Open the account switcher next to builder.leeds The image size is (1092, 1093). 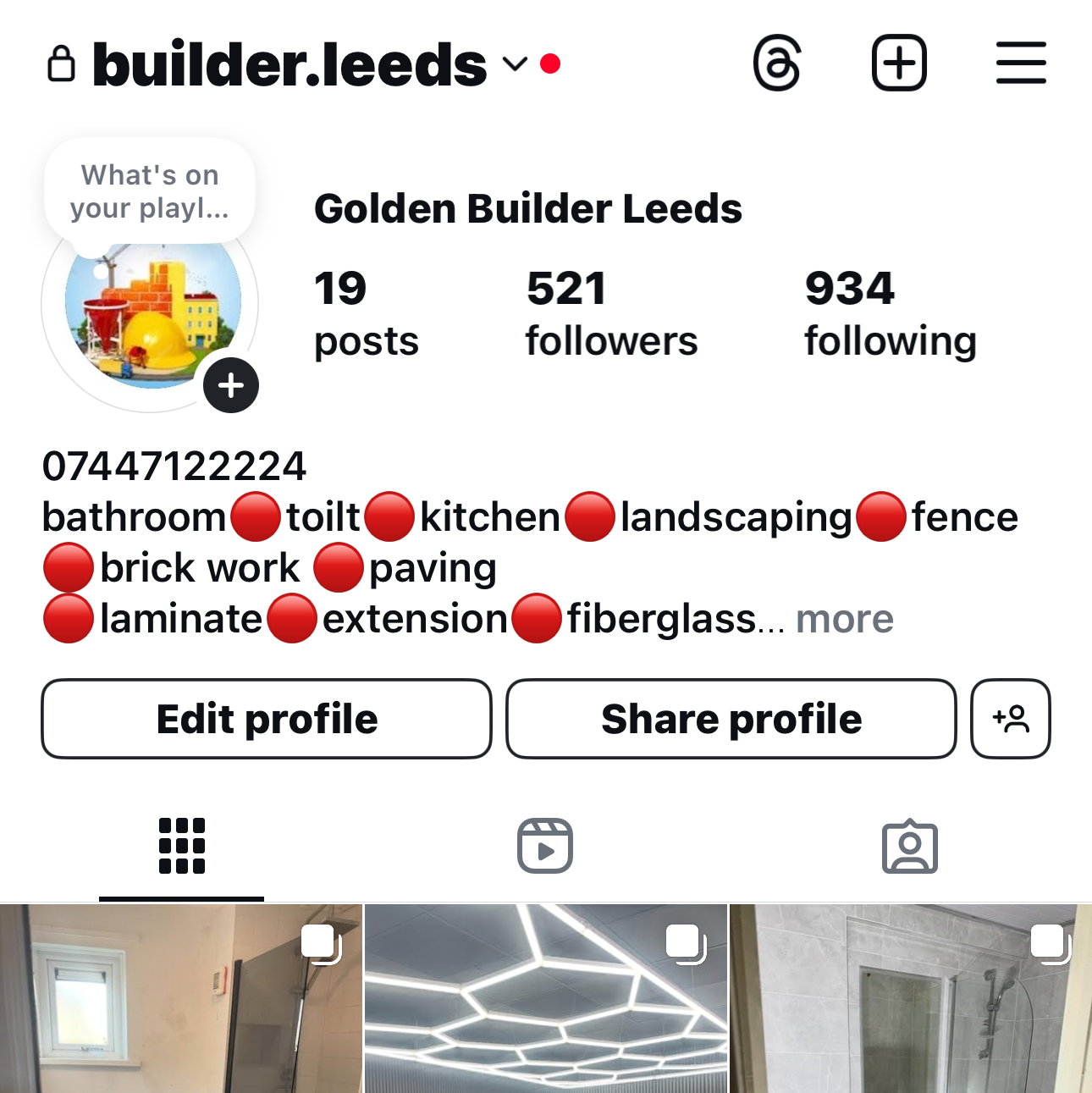(515, 64)
